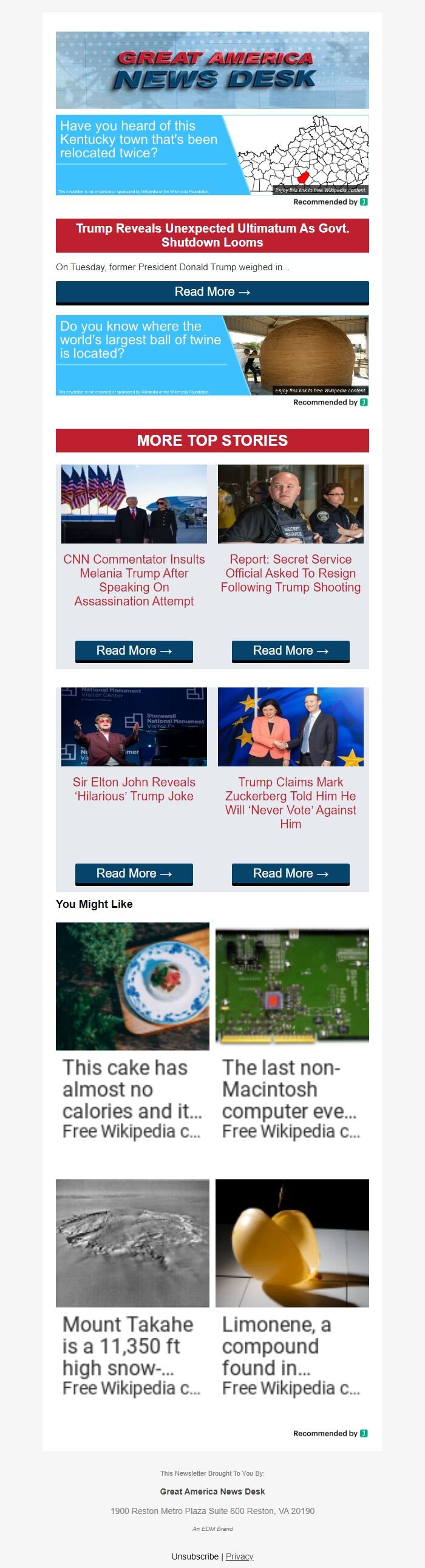The height and width of the screenshot is (1568, 425).
Task: Open the Limonene compound recommendation card
Action: pyautogui.click(x=291, y=1292)
